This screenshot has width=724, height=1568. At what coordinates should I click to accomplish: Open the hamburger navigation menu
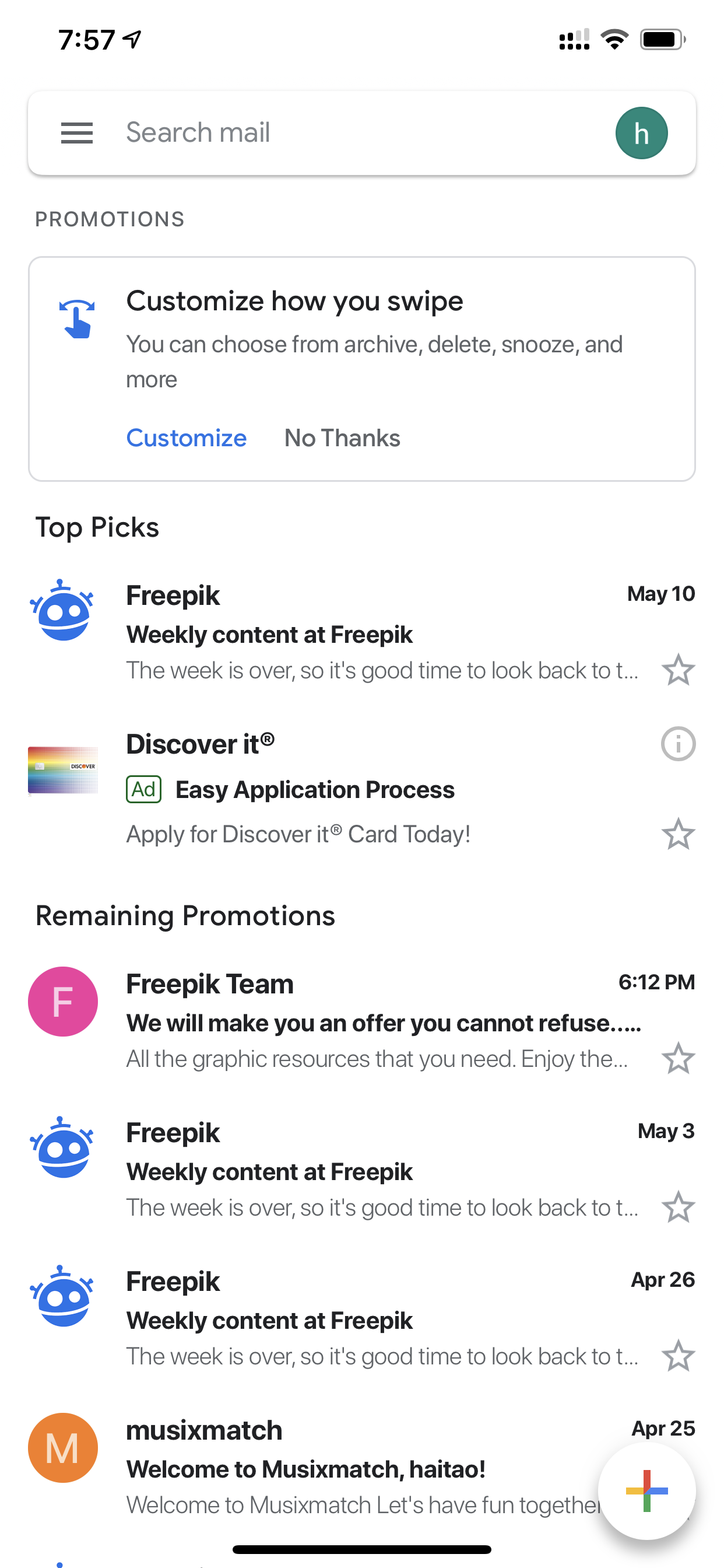77,132
